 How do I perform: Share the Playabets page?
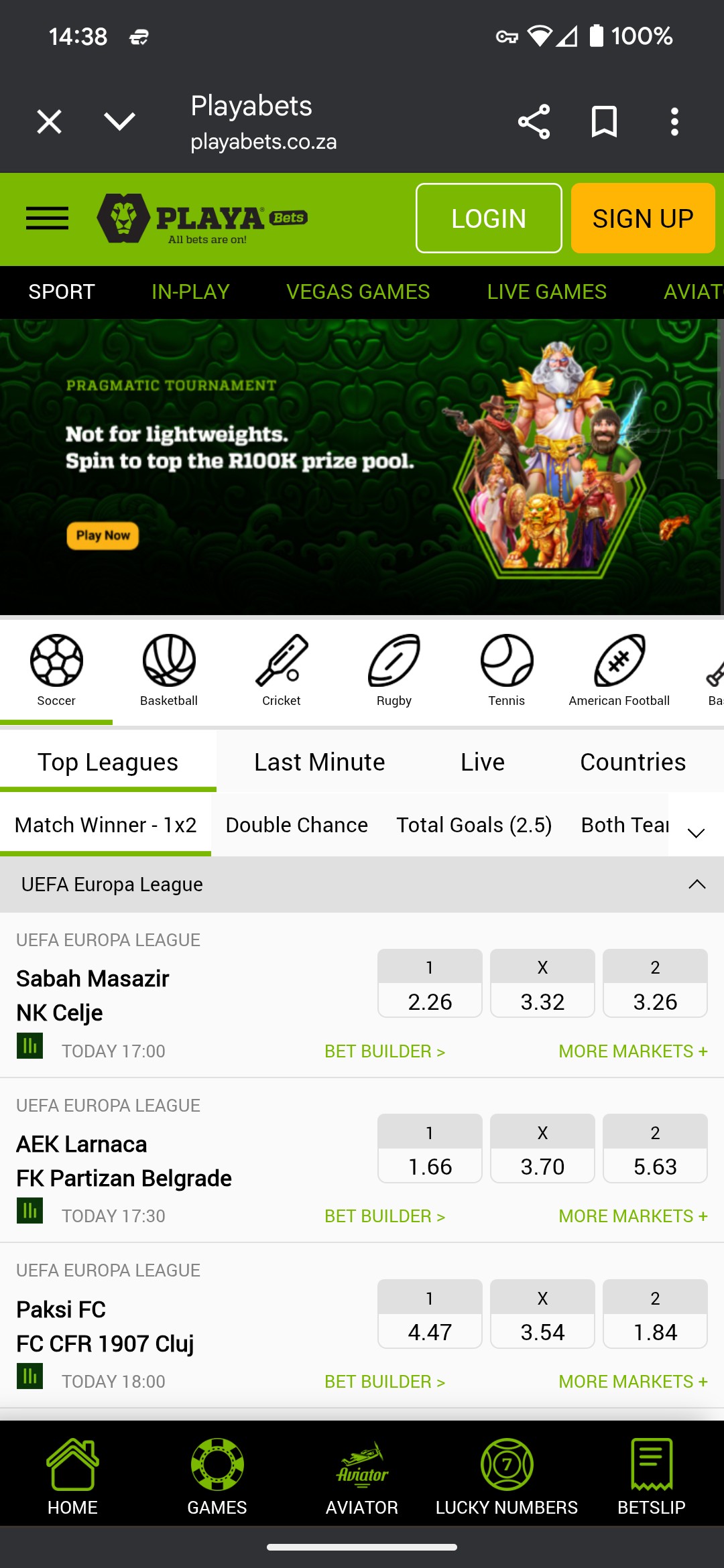point(534,122)
